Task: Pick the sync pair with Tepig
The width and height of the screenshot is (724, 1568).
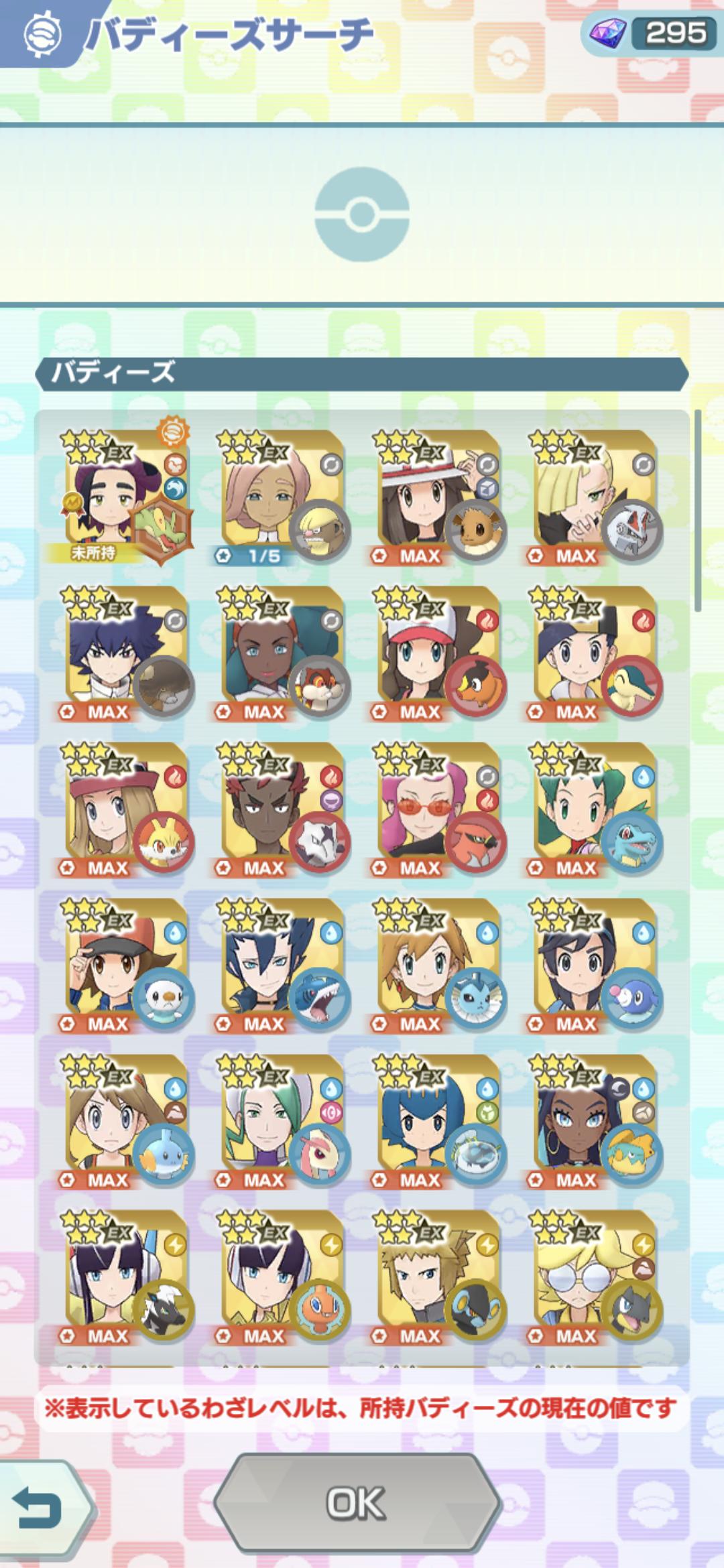Action: (438, 653)
